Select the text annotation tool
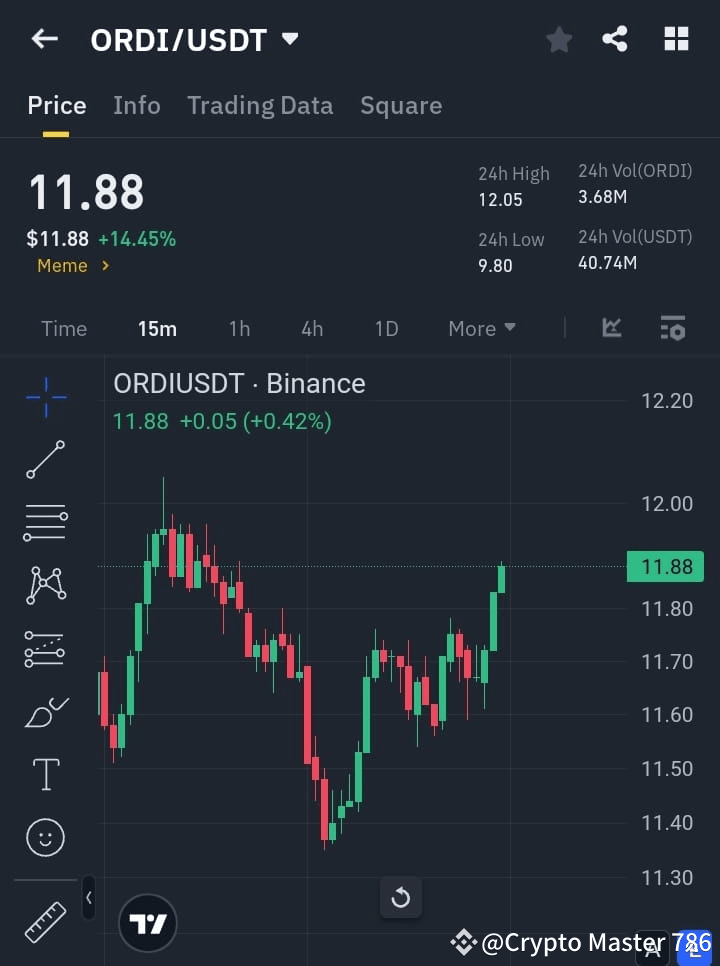Image resolution: width=720 pixels, height=966 pixels. (x=45, y=774)
